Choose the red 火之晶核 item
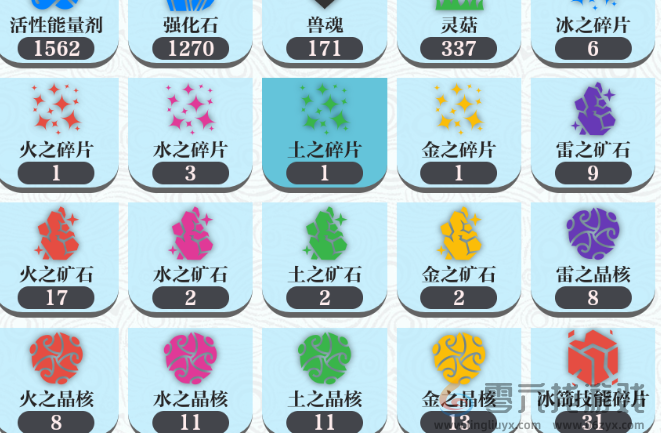This screenshot has height=433, width=661. click(56, 380)
